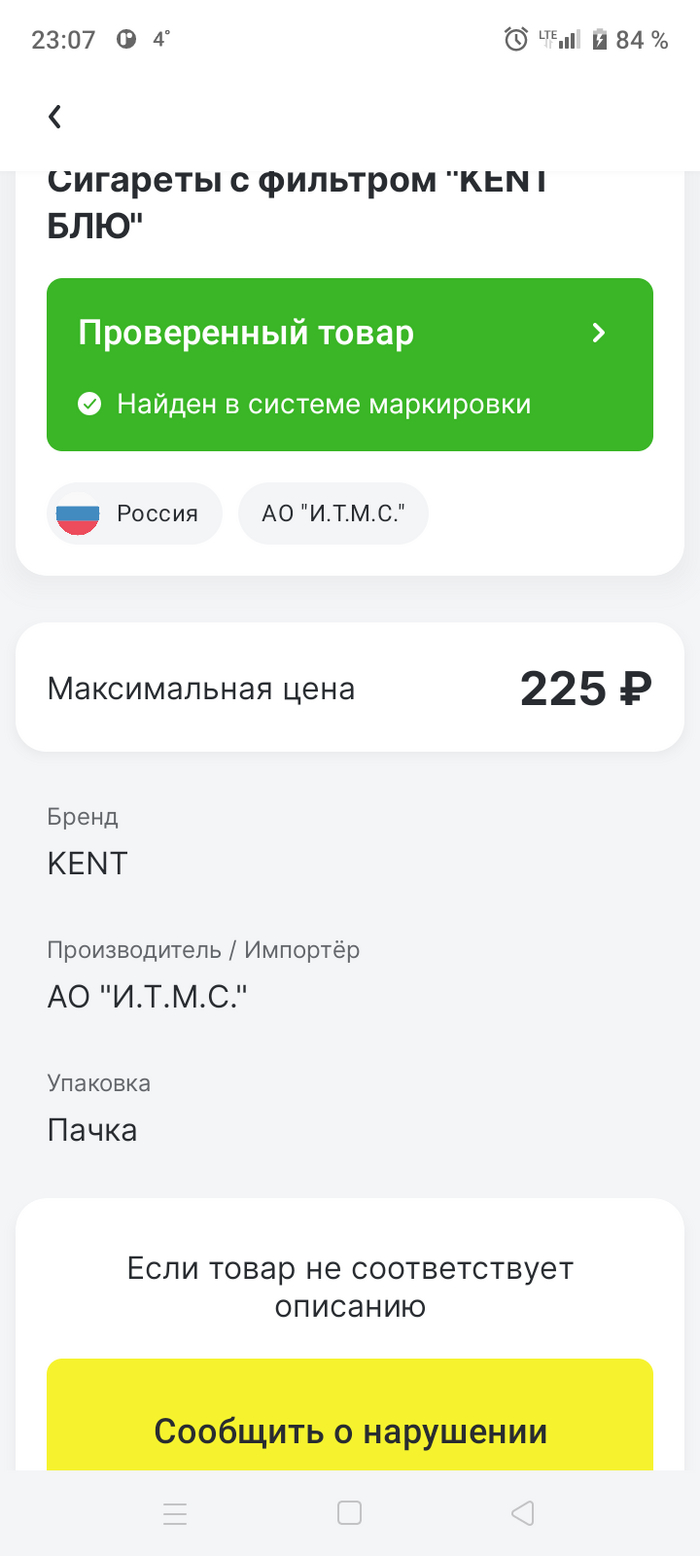Select the Россия country chip
Screen dimensions: 700x1556
point(134,514)
